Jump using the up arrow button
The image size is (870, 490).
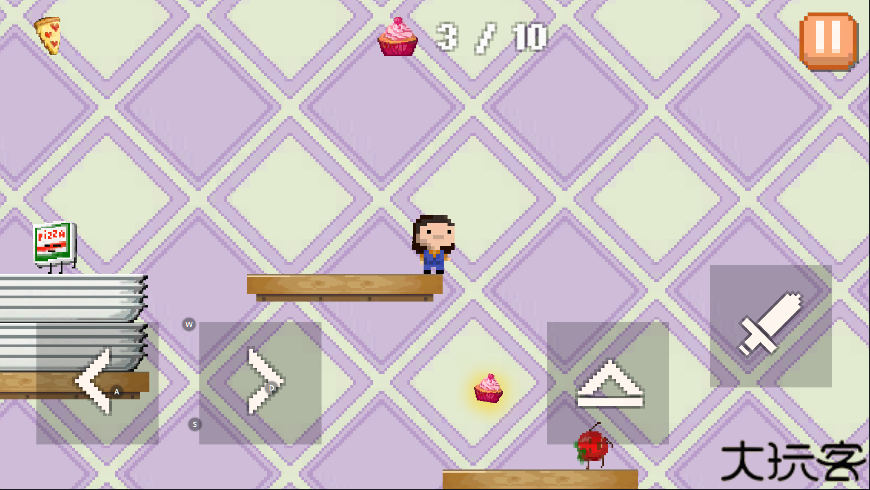(608, 383)
